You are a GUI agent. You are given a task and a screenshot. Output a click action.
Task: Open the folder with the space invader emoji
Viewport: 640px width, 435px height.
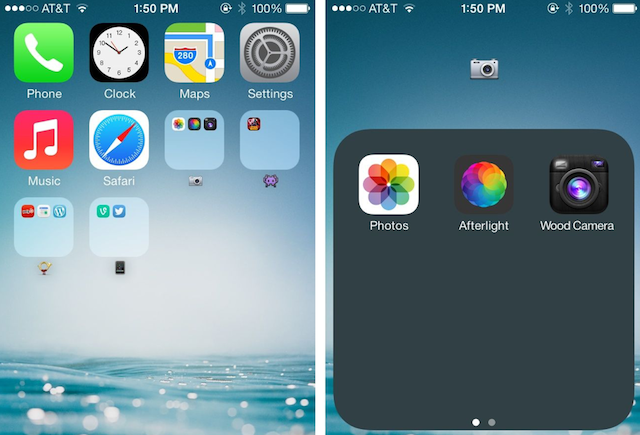(x=270, y=140)
